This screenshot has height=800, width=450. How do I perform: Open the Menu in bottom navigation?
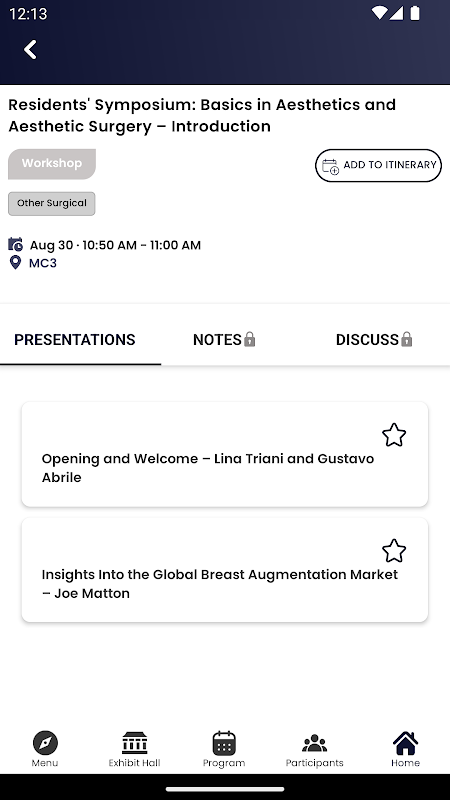point(45,749)
